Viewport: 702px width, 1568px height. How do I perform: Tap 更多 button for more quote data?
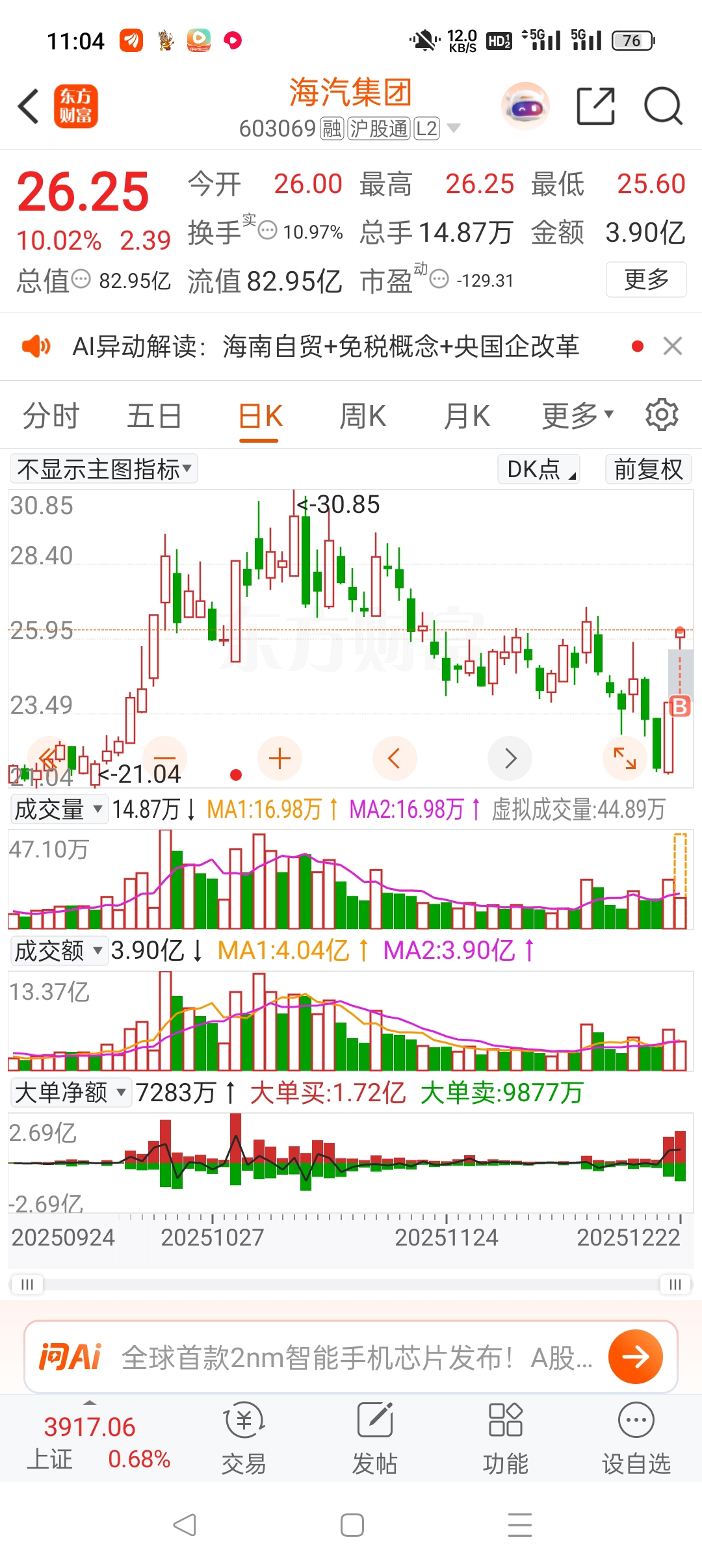pos(646,280)
